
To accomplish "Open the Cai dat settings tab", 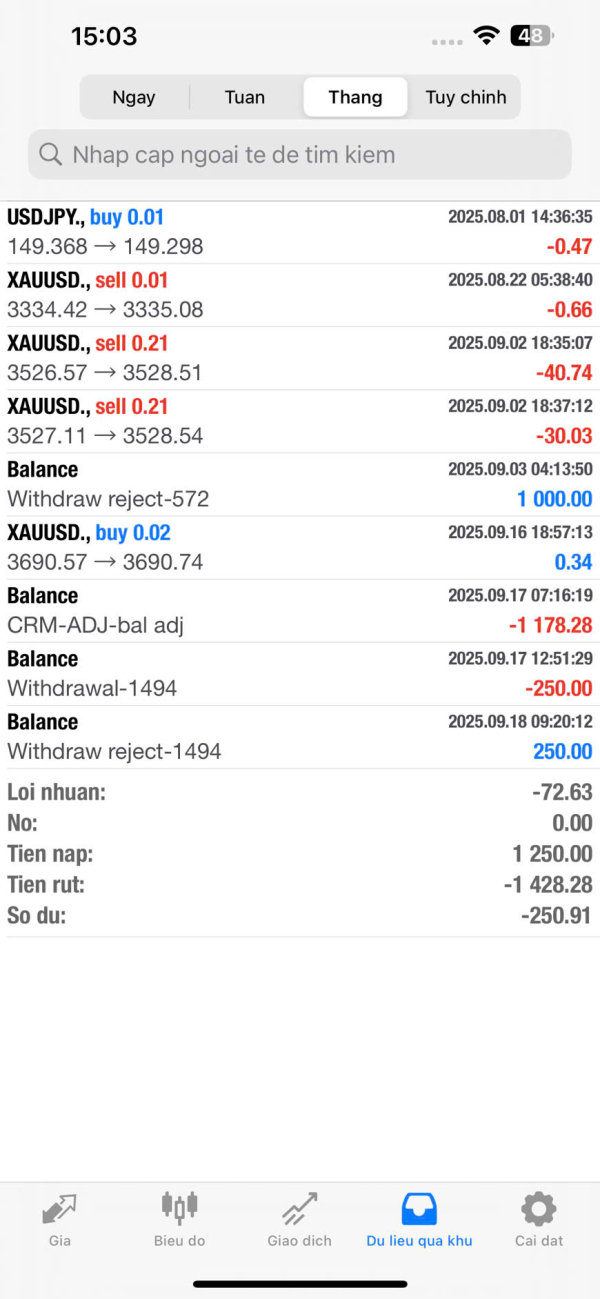I will (x=539, y=1220).
